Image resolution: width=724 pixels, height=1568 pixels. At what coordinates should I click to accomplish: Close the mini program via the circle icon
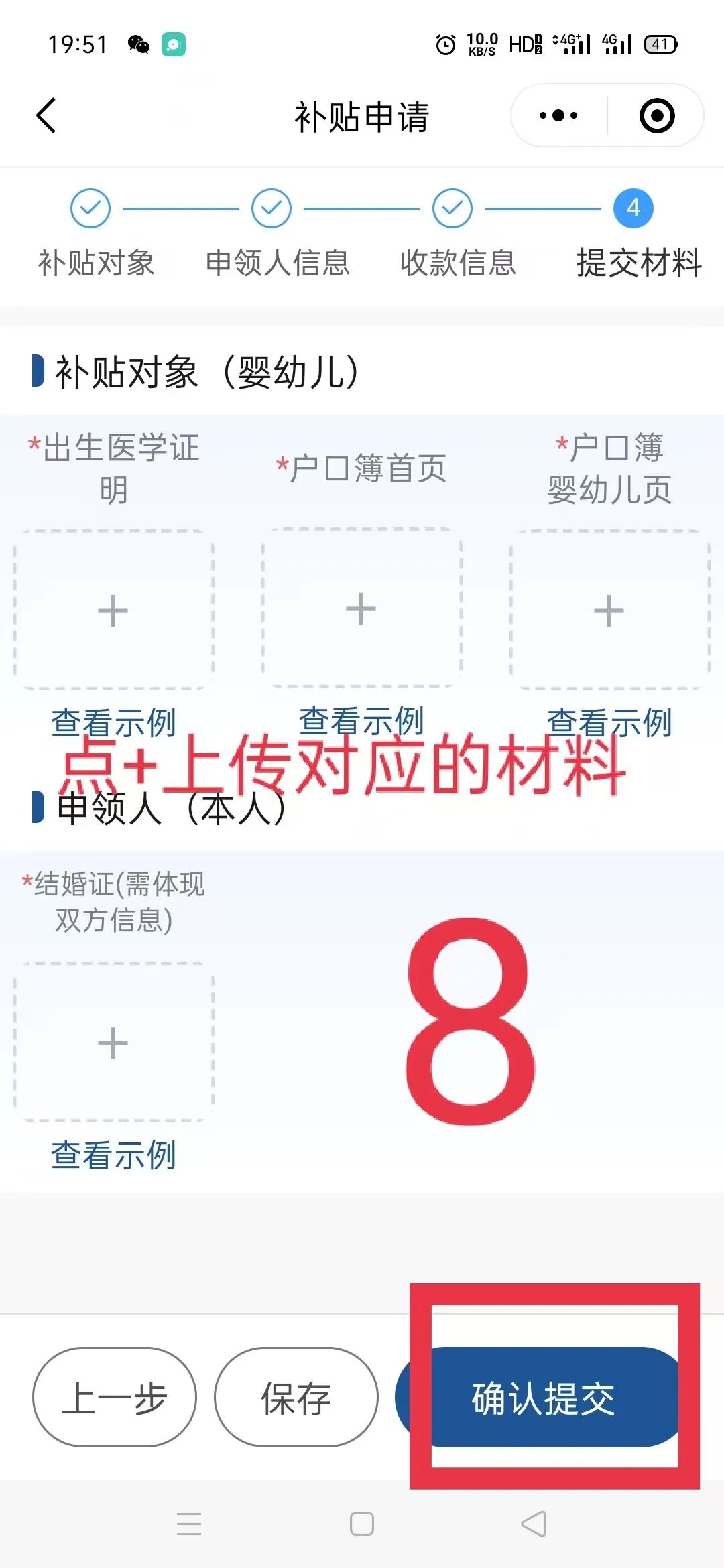point(656,115)
